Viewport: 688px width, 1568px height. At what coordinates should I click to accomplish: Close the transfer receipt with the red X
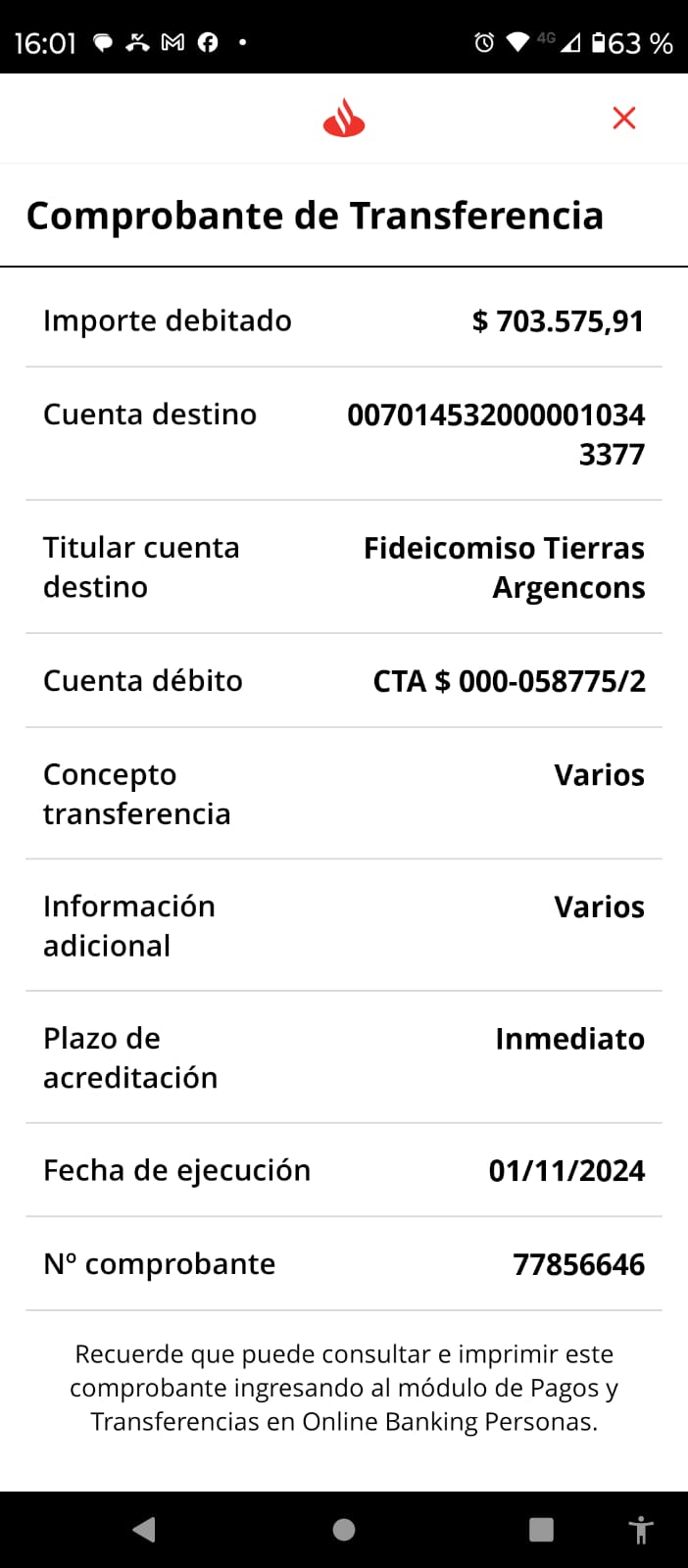[624, 119]
